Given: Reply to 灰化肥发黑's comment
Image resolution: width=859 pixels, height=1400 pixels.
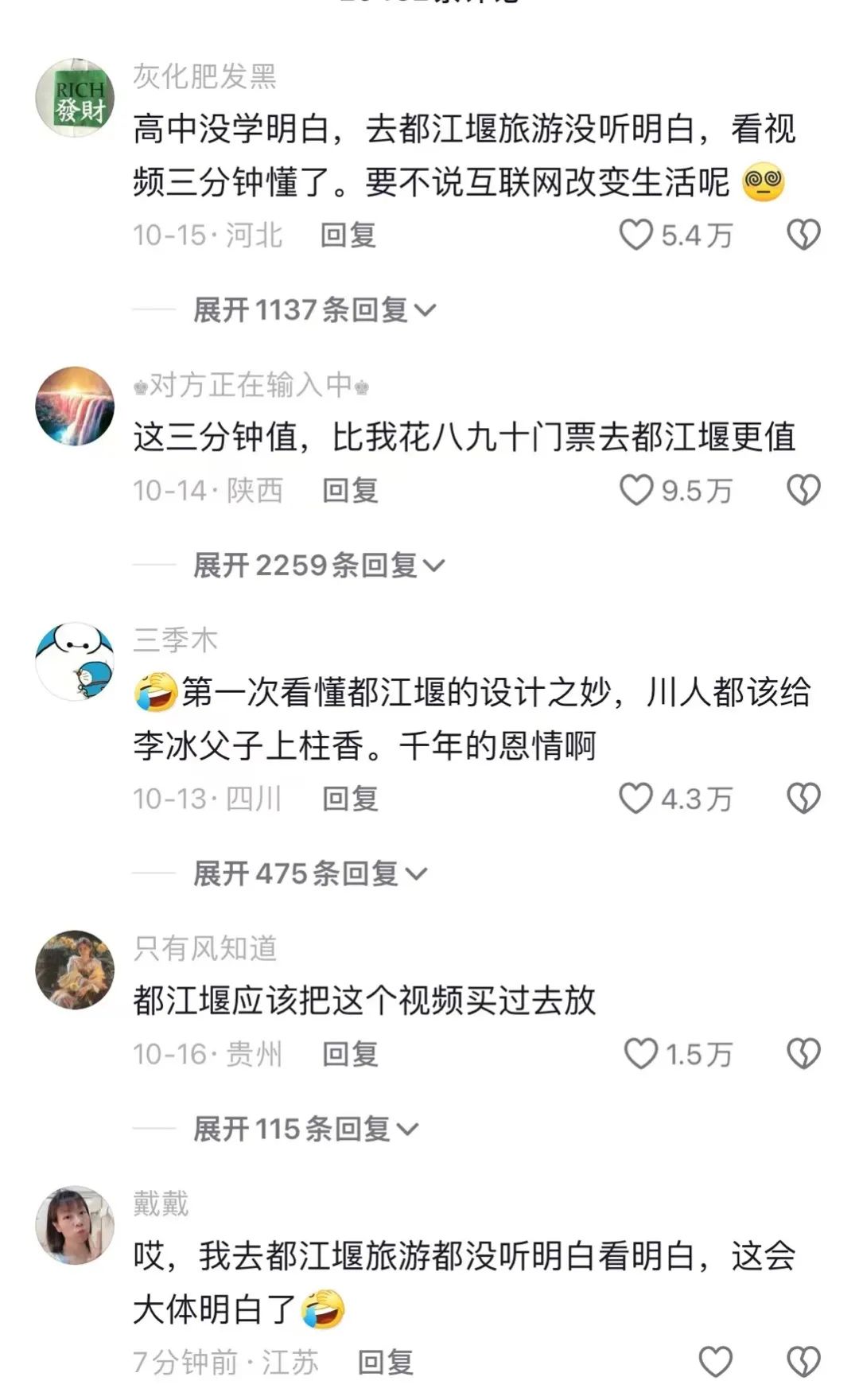Looking at the screenshot, I should tap(348, 235).
